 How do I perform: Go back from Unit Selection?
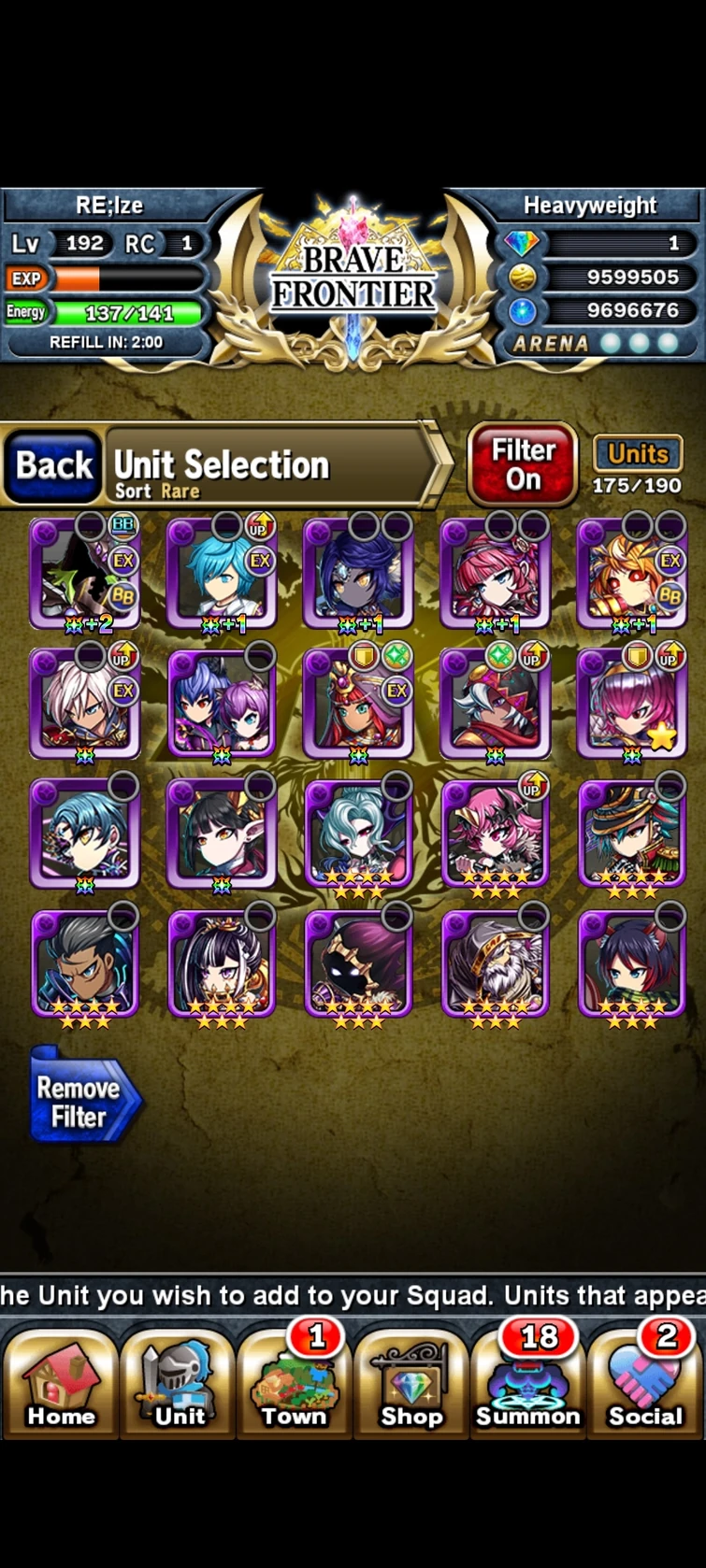[x=53, y=465]
